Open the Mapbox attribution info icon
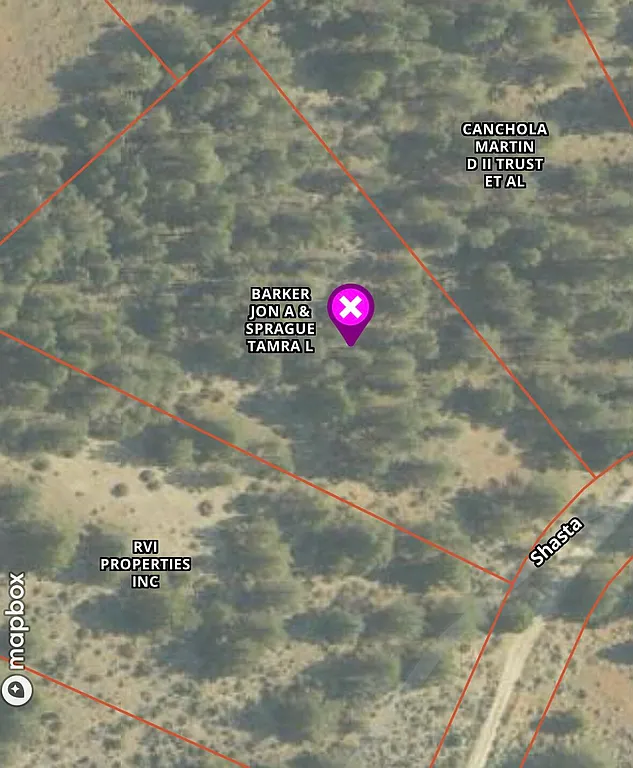This screenshot has height=768, width=633. [x=16, y=689]
